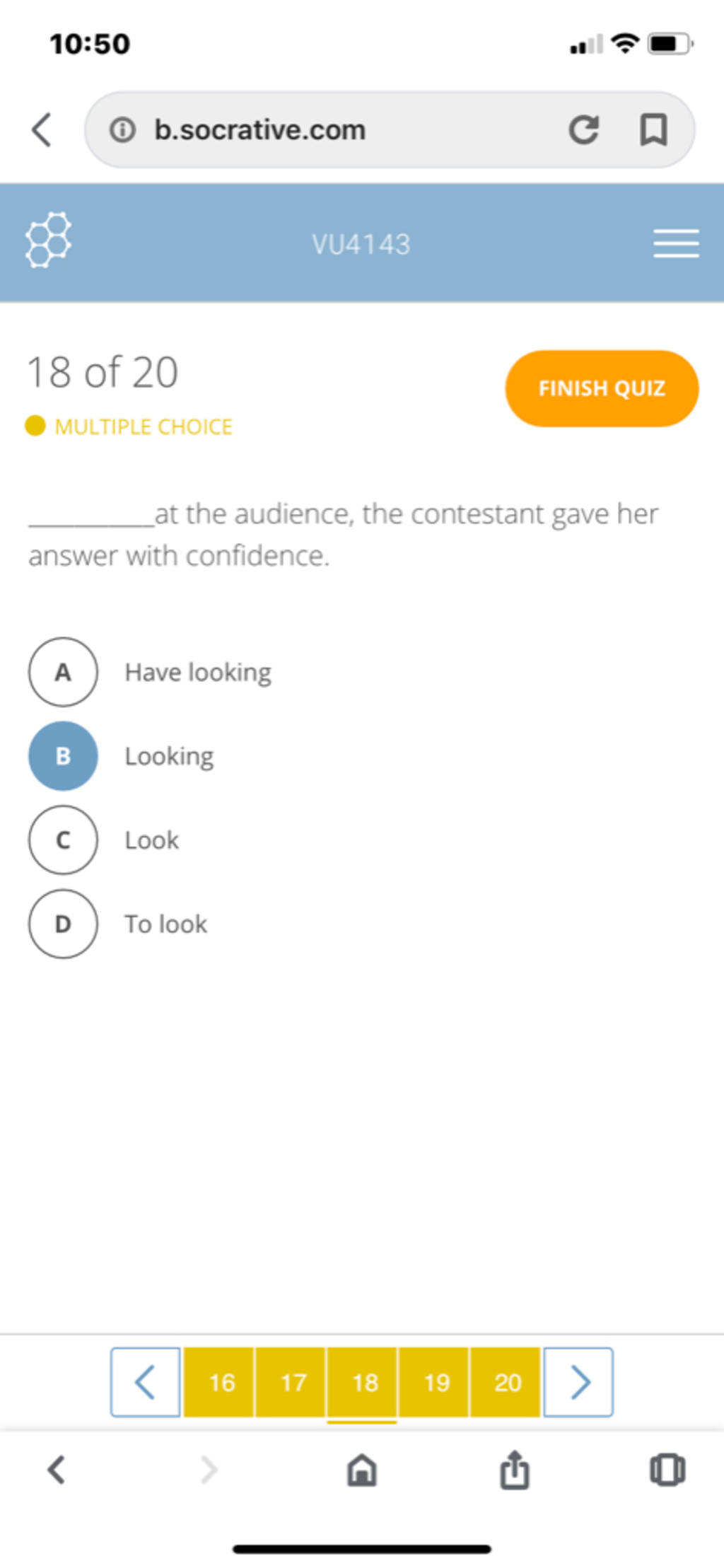Viewport: 724px width, 1568px height.
Task: Open the hamburger menu in header
Action: [x=676, y=243]
